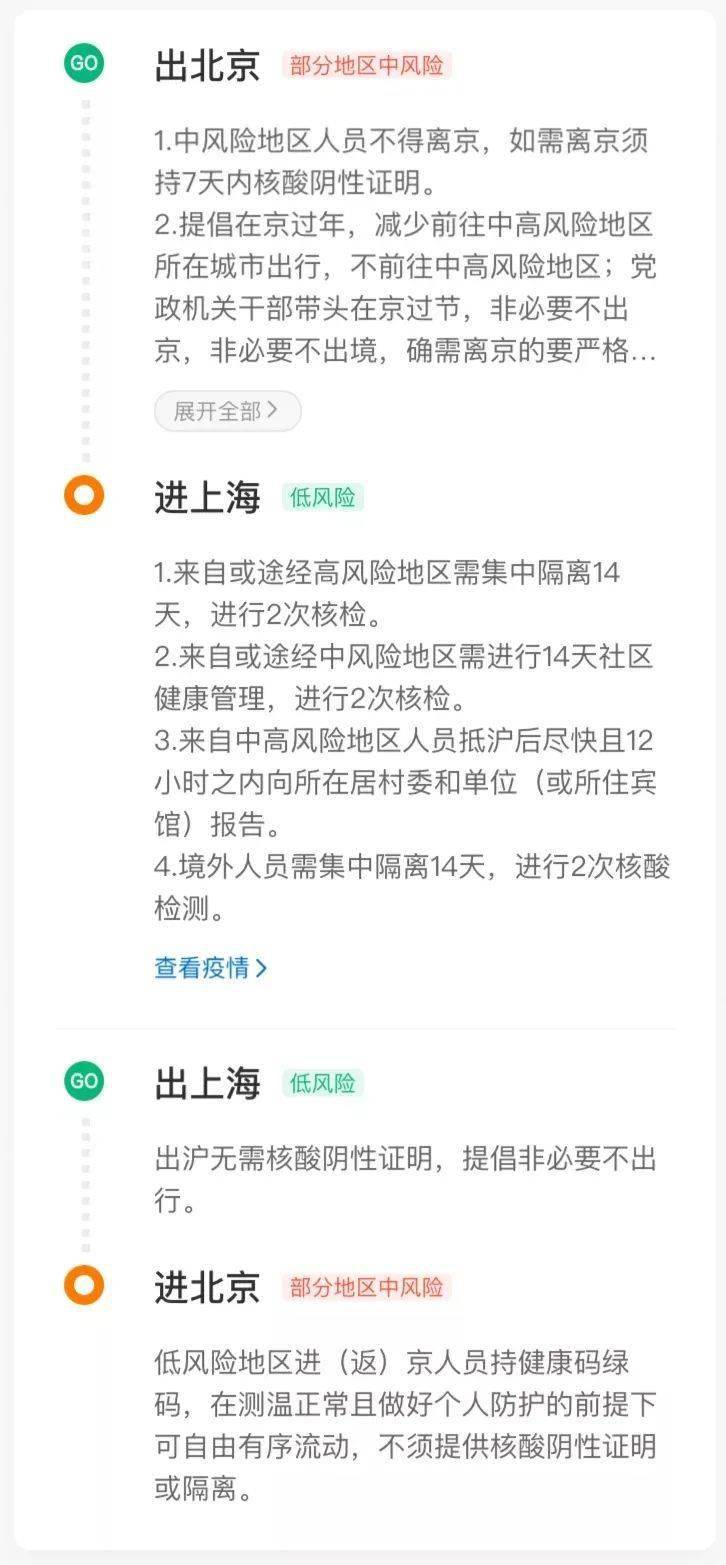Viewport: 726px width, 1565px height.
Task: Select the 出上海 section title
Action: 206,1082
